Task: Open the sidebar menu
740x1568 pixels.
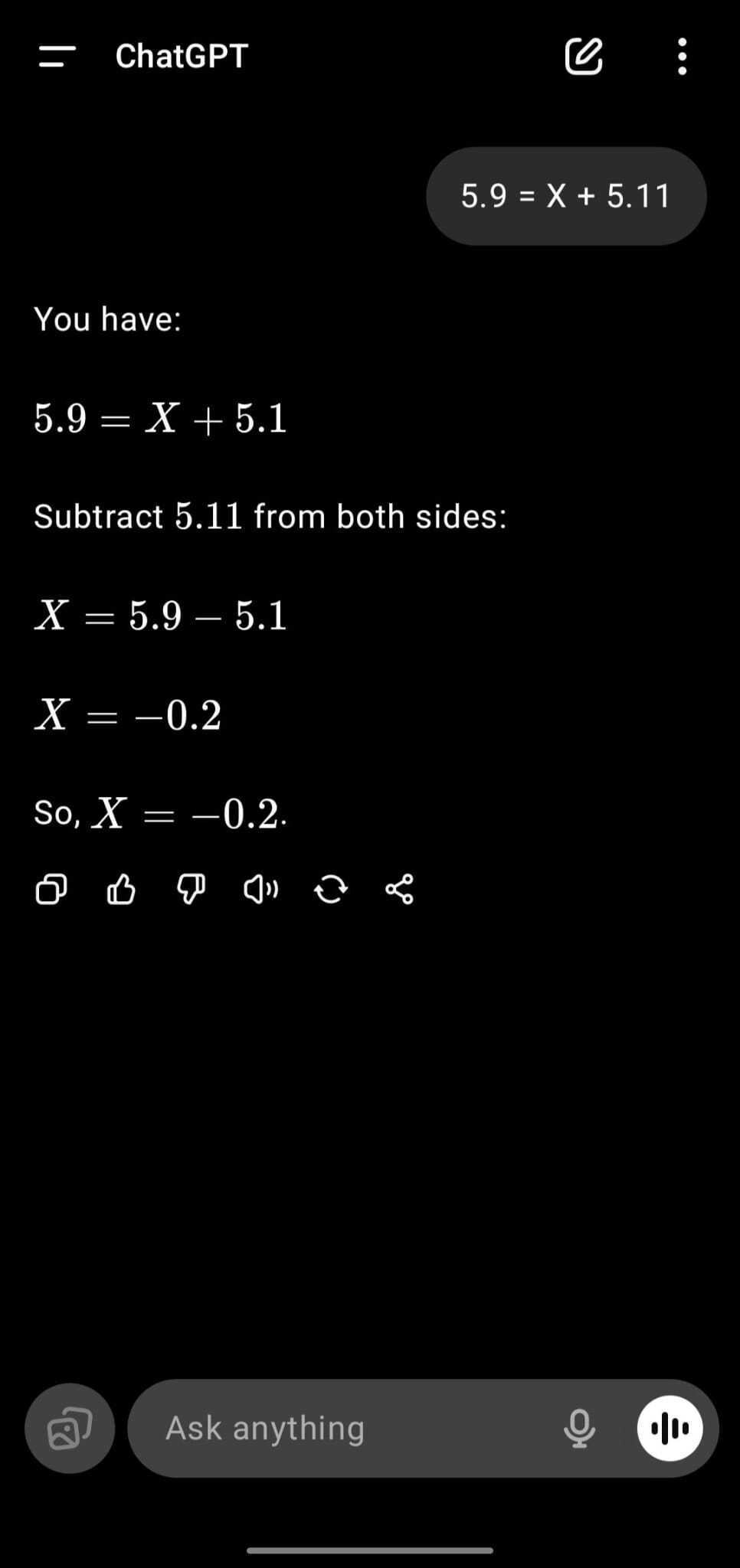Action: (x=57, y=56)
